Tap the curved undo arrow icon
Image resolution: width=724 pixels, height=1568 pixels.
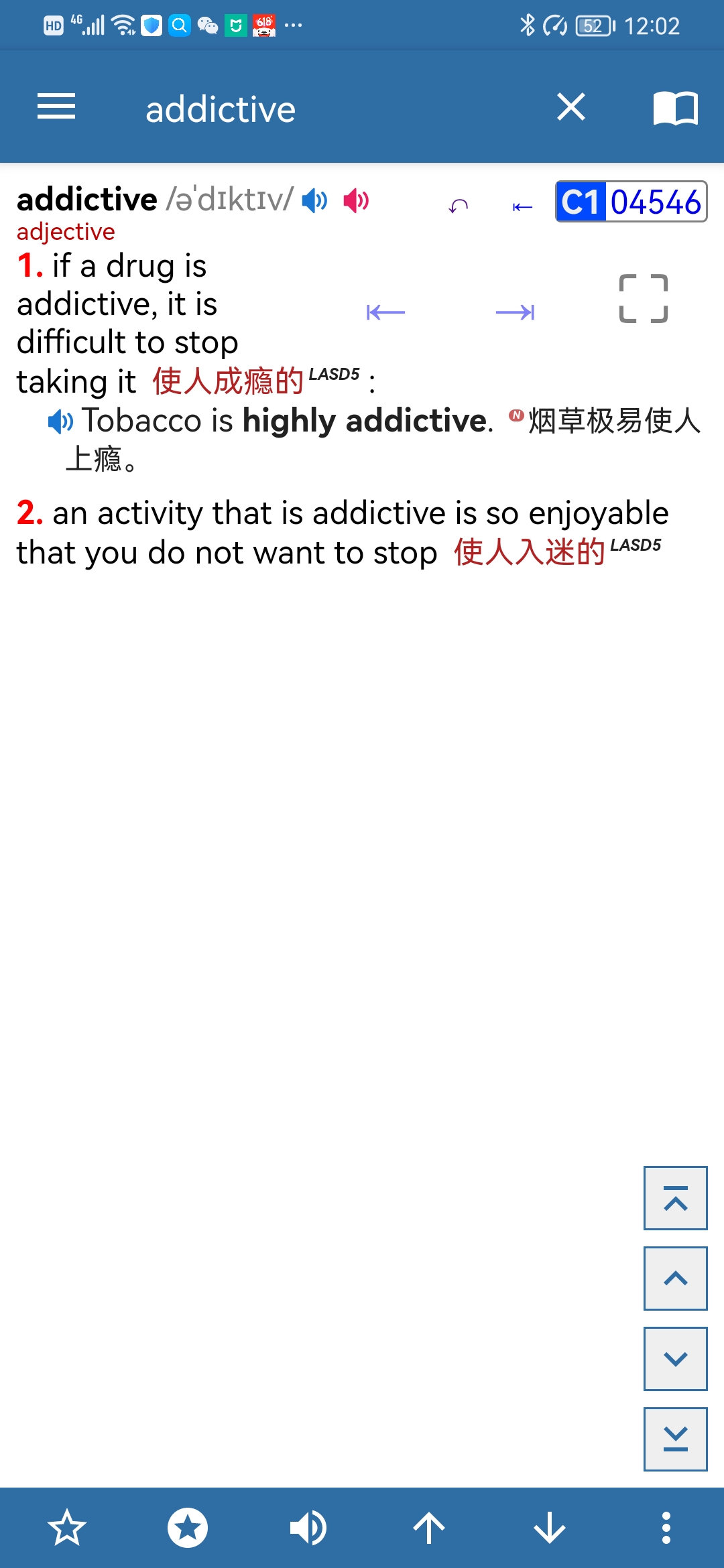[459, 206]
